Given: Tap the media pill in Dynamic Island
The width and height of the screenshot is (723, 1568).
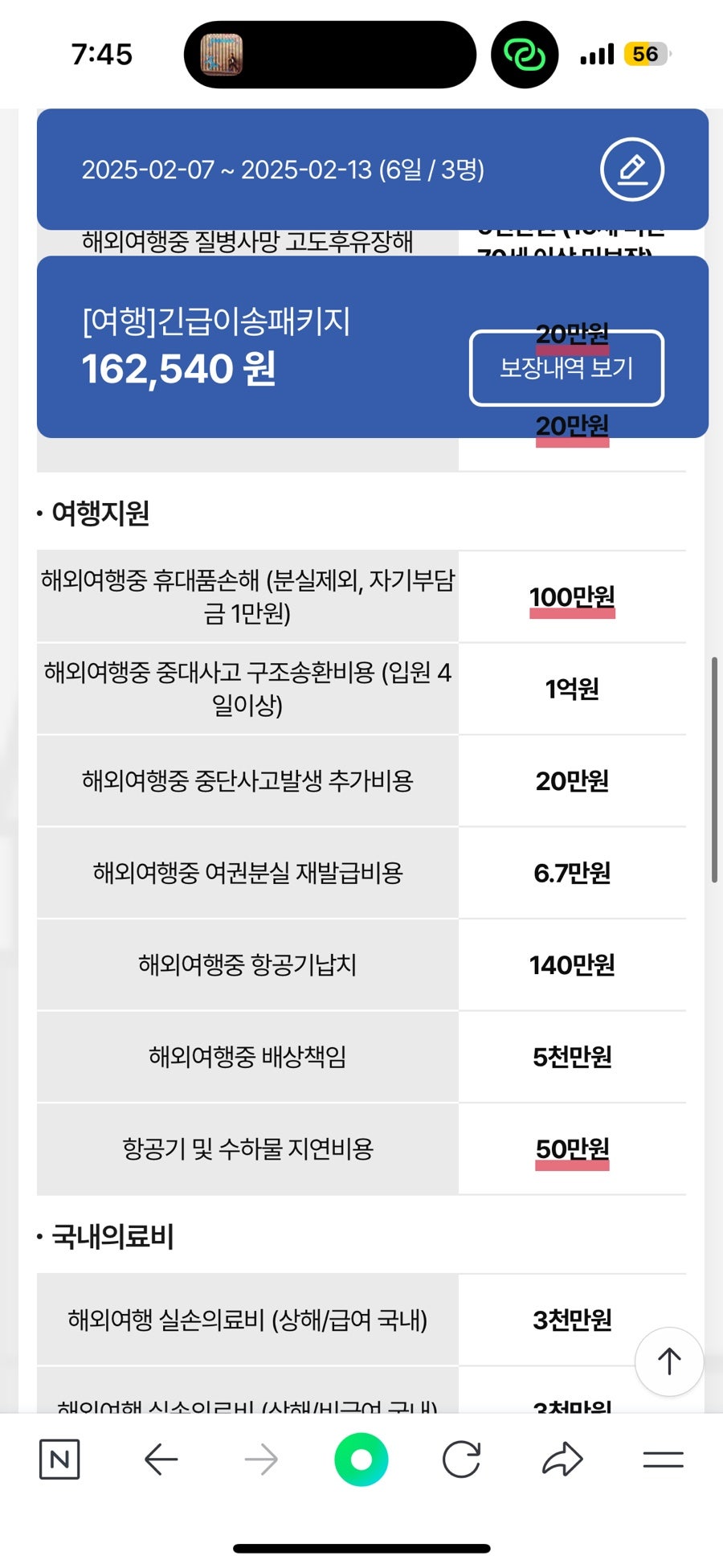Looking at the screenshot, I should (330, 55).
